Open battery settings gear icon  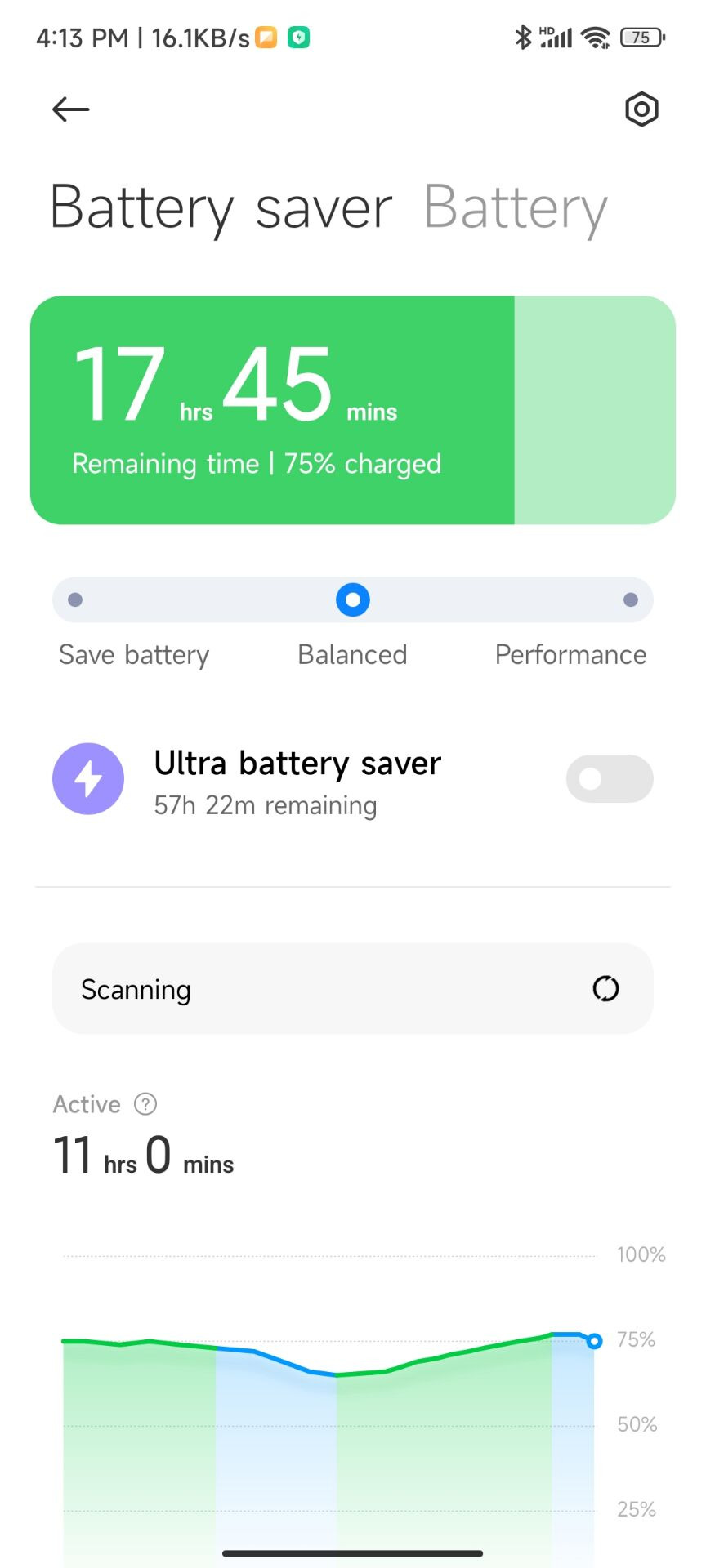(641, 109)
